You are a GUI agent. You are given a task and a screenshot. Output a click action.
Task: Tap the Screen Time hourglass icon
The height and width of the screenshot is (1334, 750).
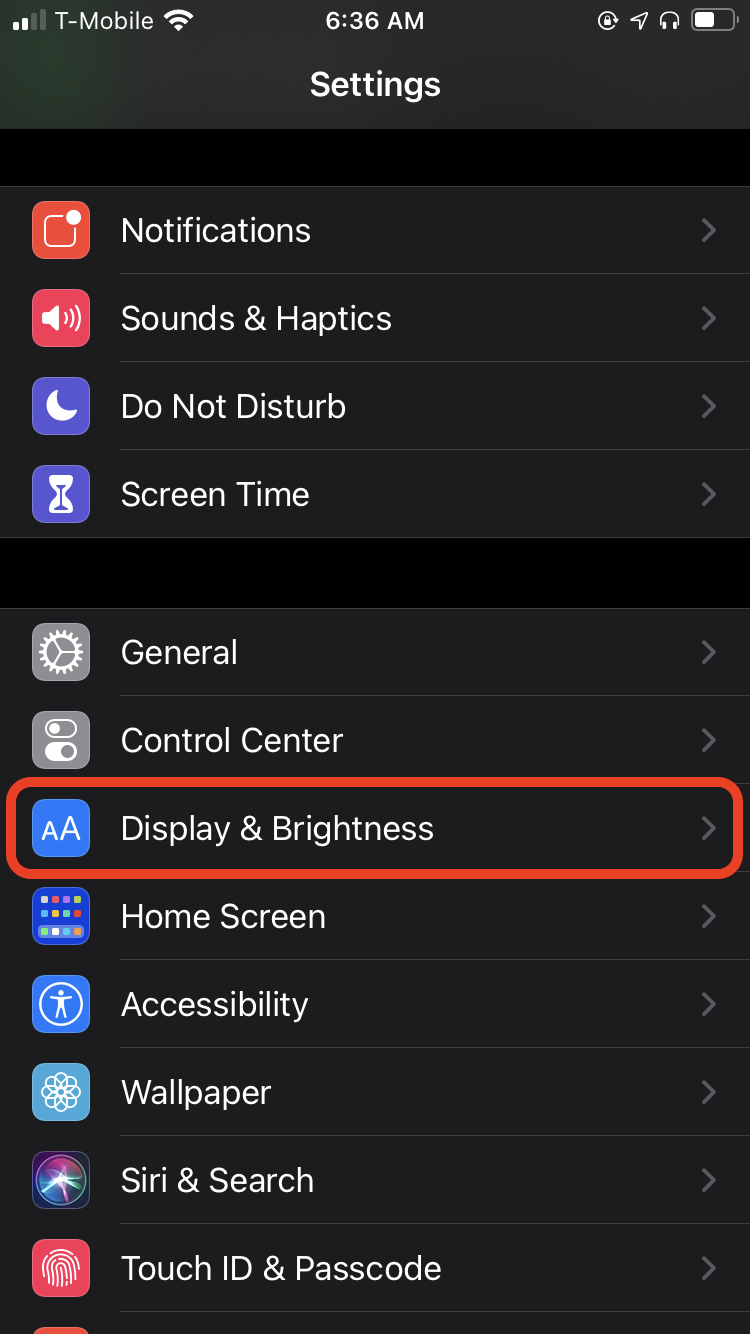tap(61, 494)
